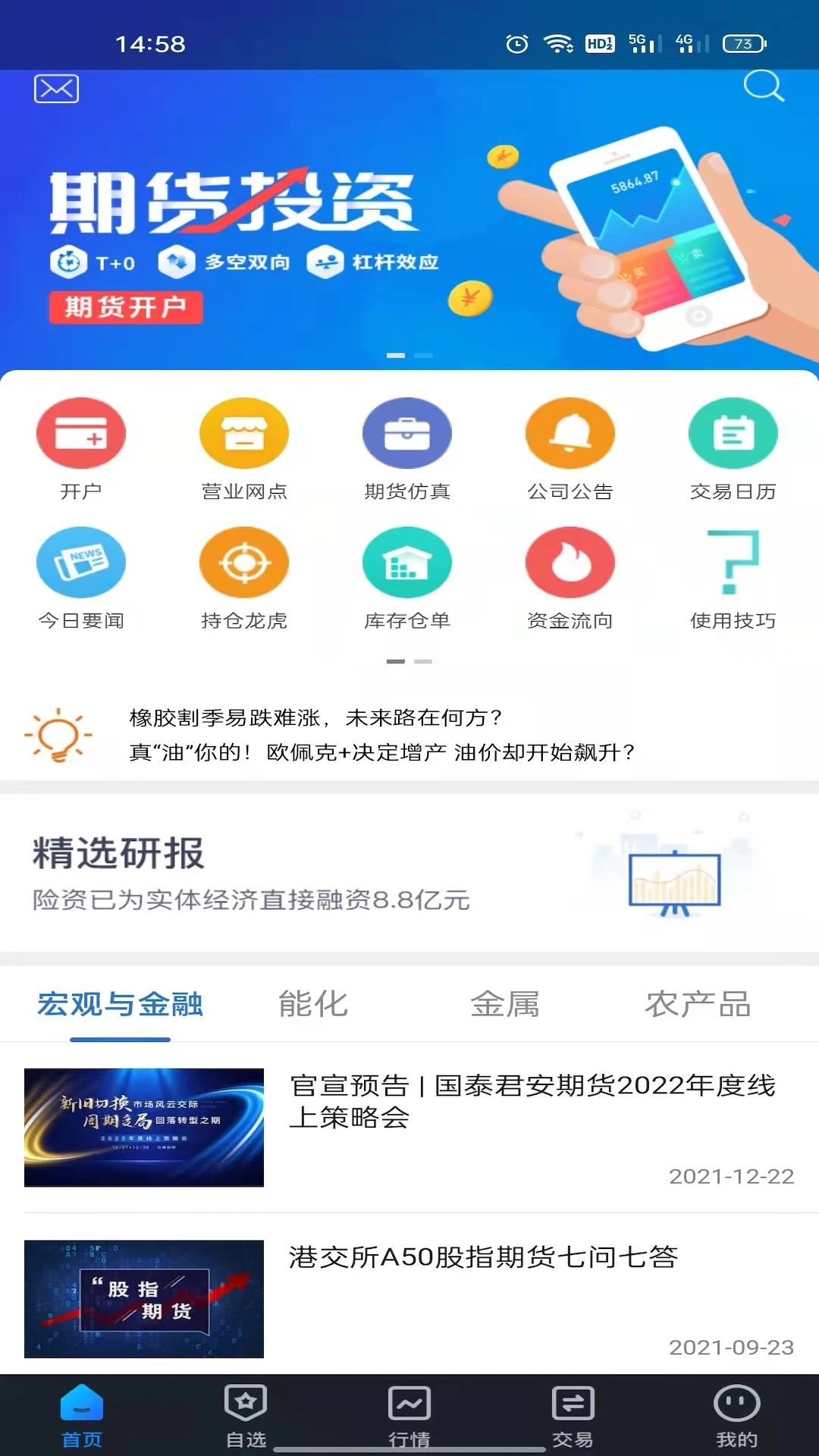Open the 开户 shortcut
The width and height of the screenshot is (819, 1456).
pyautogui.click(x=81, y=447)
